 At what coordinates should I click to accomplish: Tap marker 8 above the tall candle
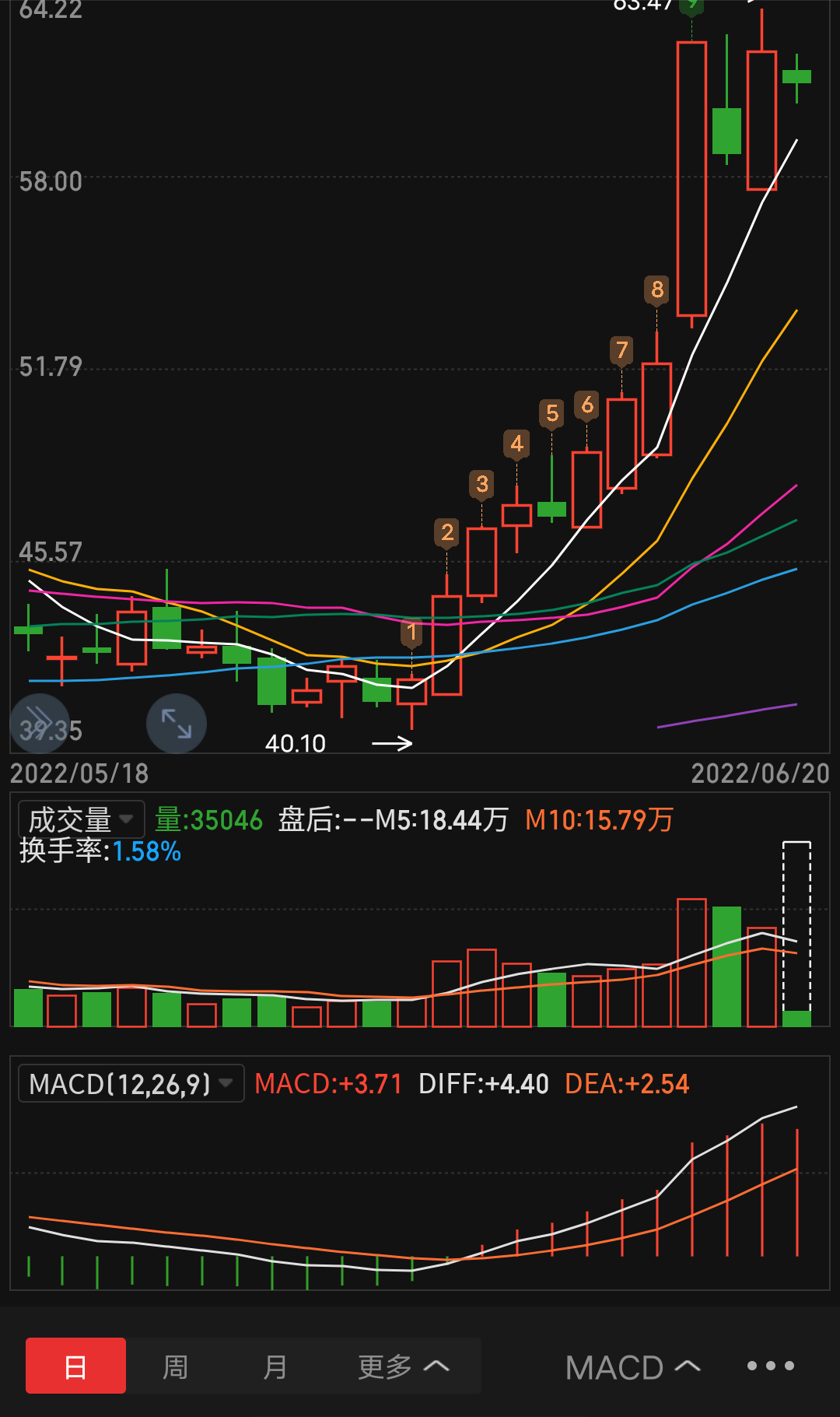pos(657,289)
